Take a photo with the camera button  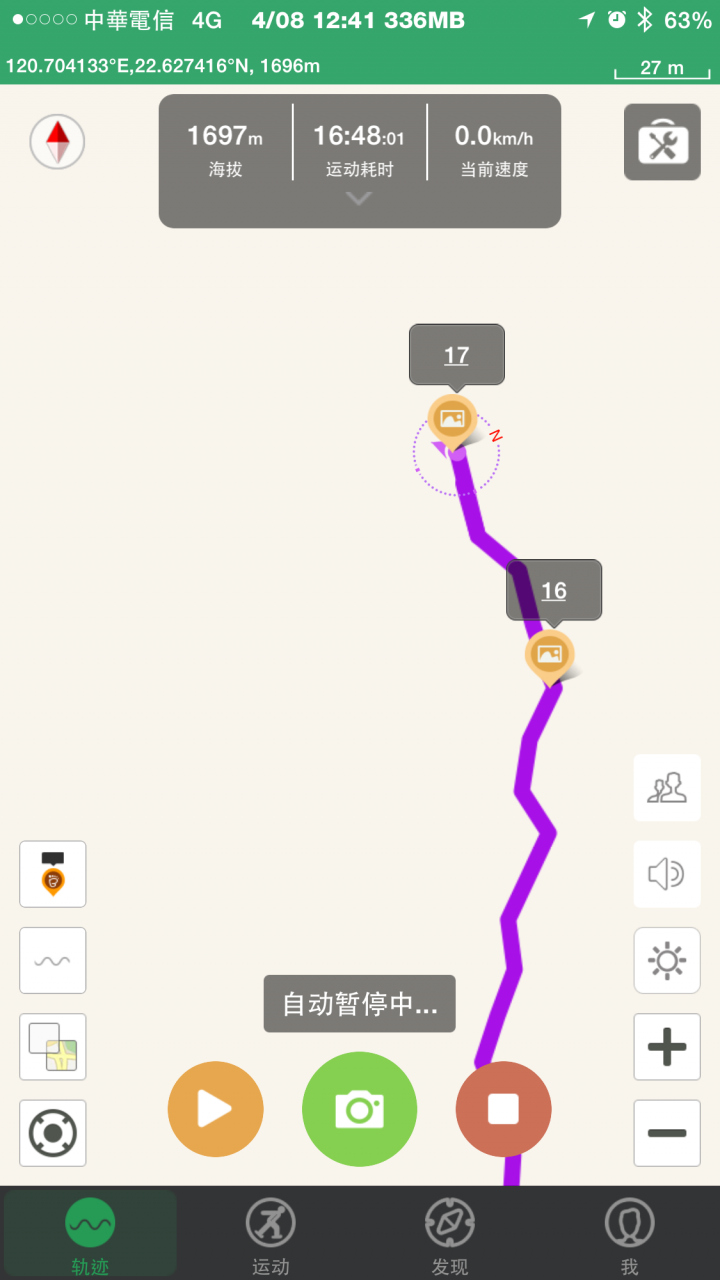pyautogui.click(x=359, y=1109)
